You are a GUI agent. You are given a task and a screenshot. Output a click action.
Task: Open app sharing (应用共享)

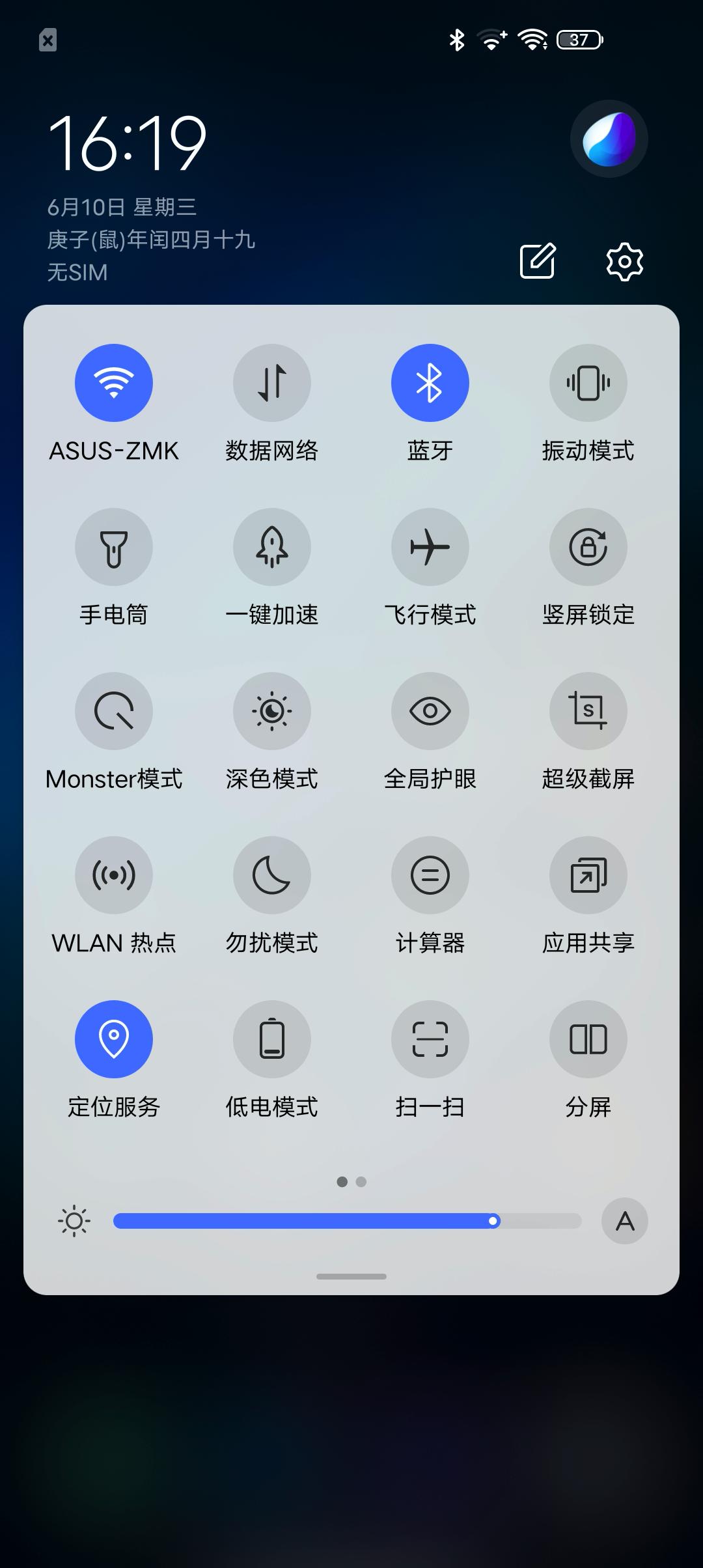[x=588, y=875]
